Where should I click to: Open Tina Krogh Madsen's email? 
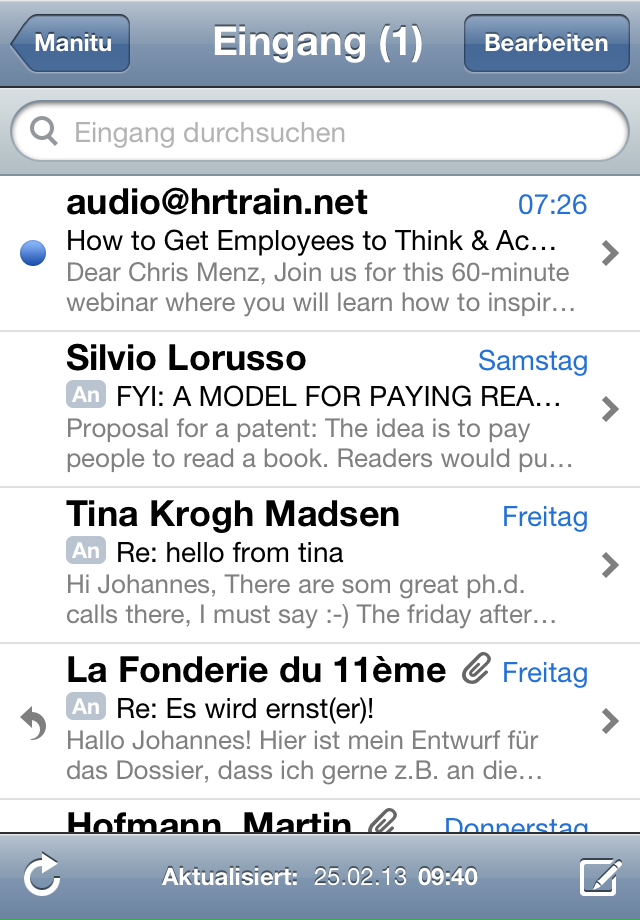click(320, 566)
